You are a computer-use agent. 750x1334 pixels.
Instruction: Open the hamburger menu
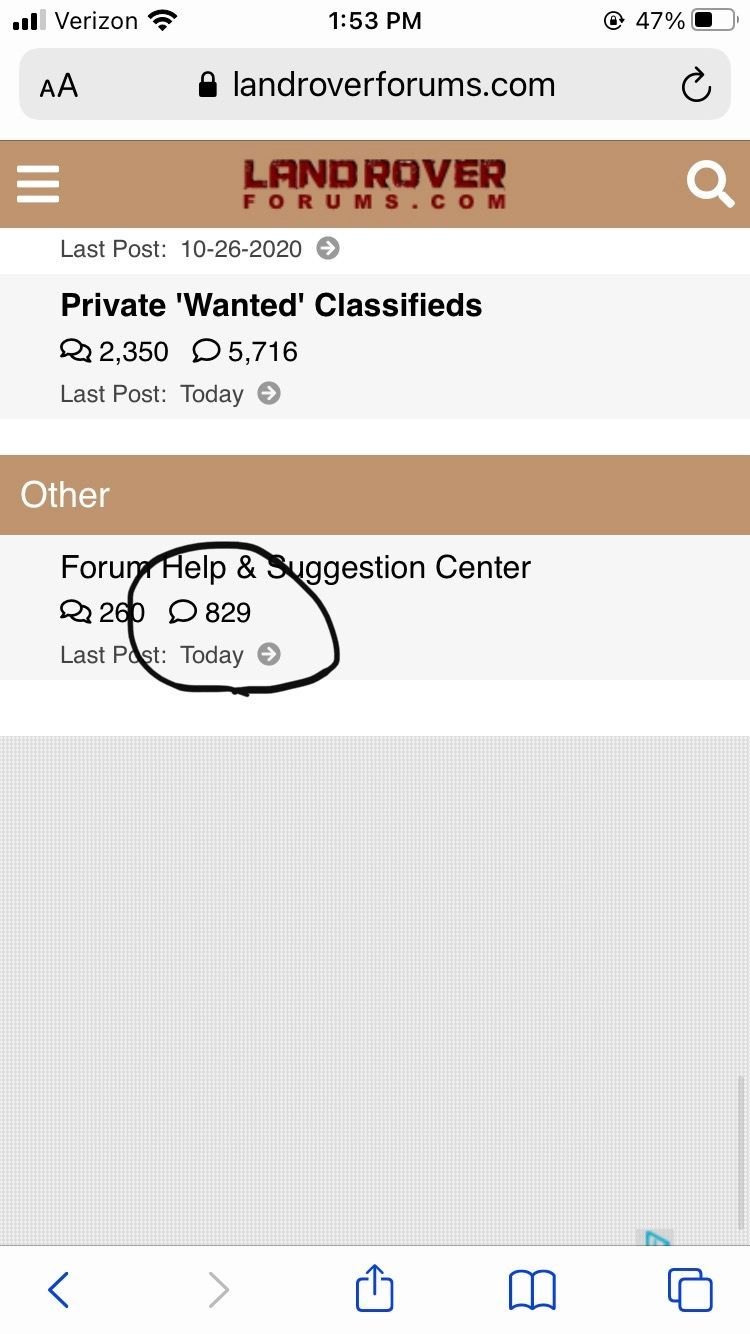(x=38, y=185)
